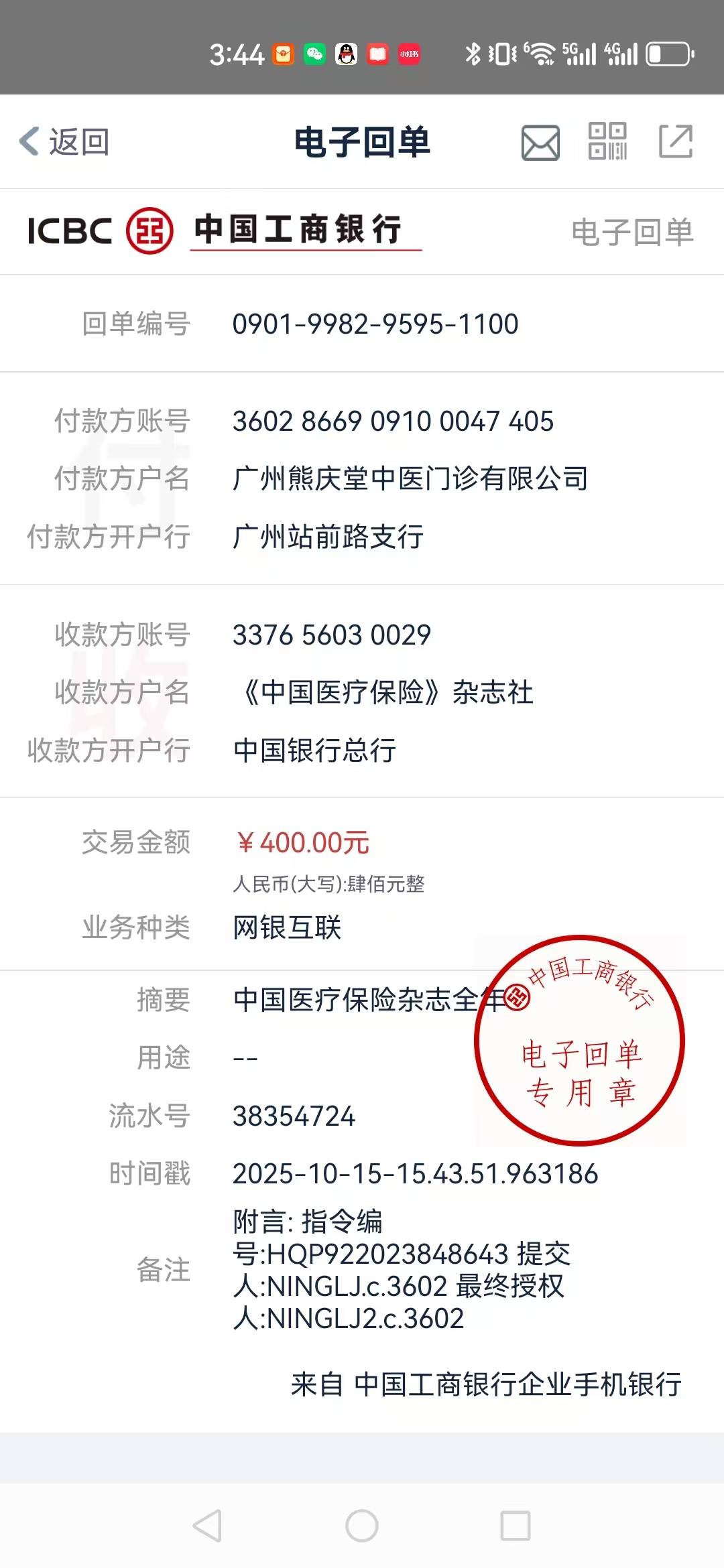The image size is (724, 1568).
Task: Share the receipt using the export icon
Action: pos(675,141)
